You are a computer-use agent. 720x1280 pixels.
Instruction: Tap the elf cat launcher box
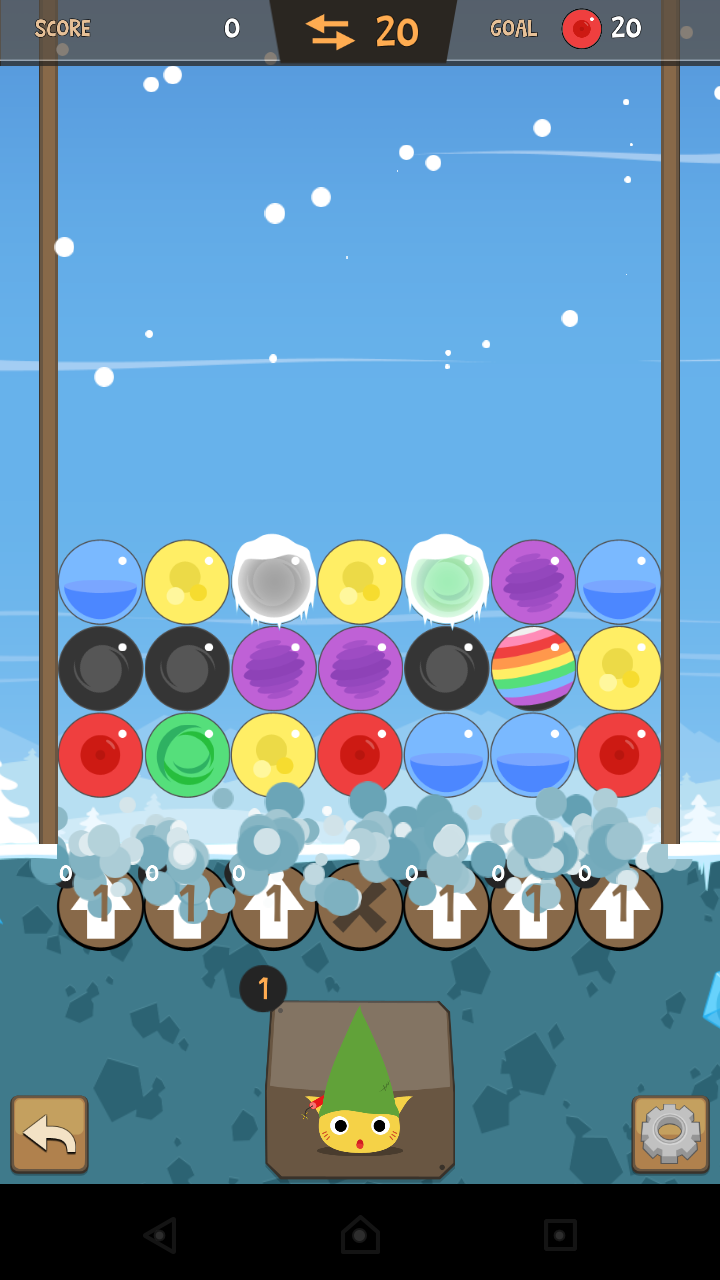[x=360, y=1090]
